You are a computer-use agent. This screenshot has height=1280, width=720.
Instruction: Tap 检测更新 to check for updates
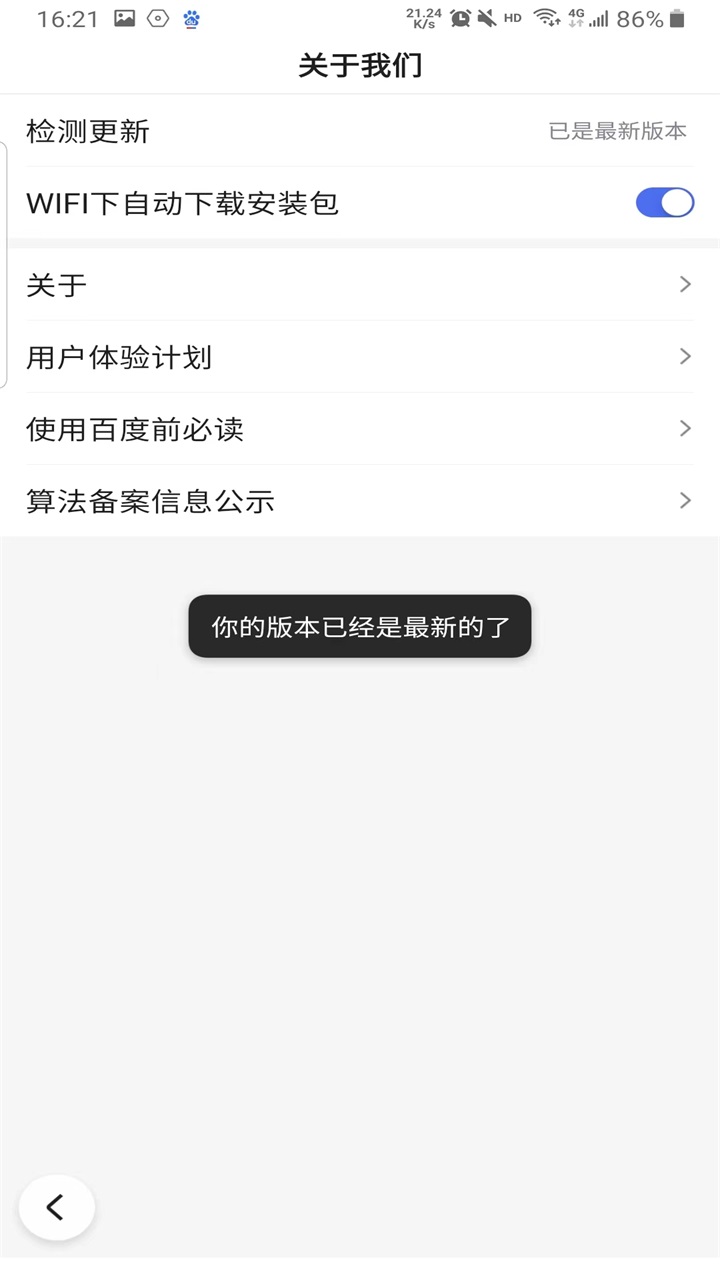tap(87, 131)
